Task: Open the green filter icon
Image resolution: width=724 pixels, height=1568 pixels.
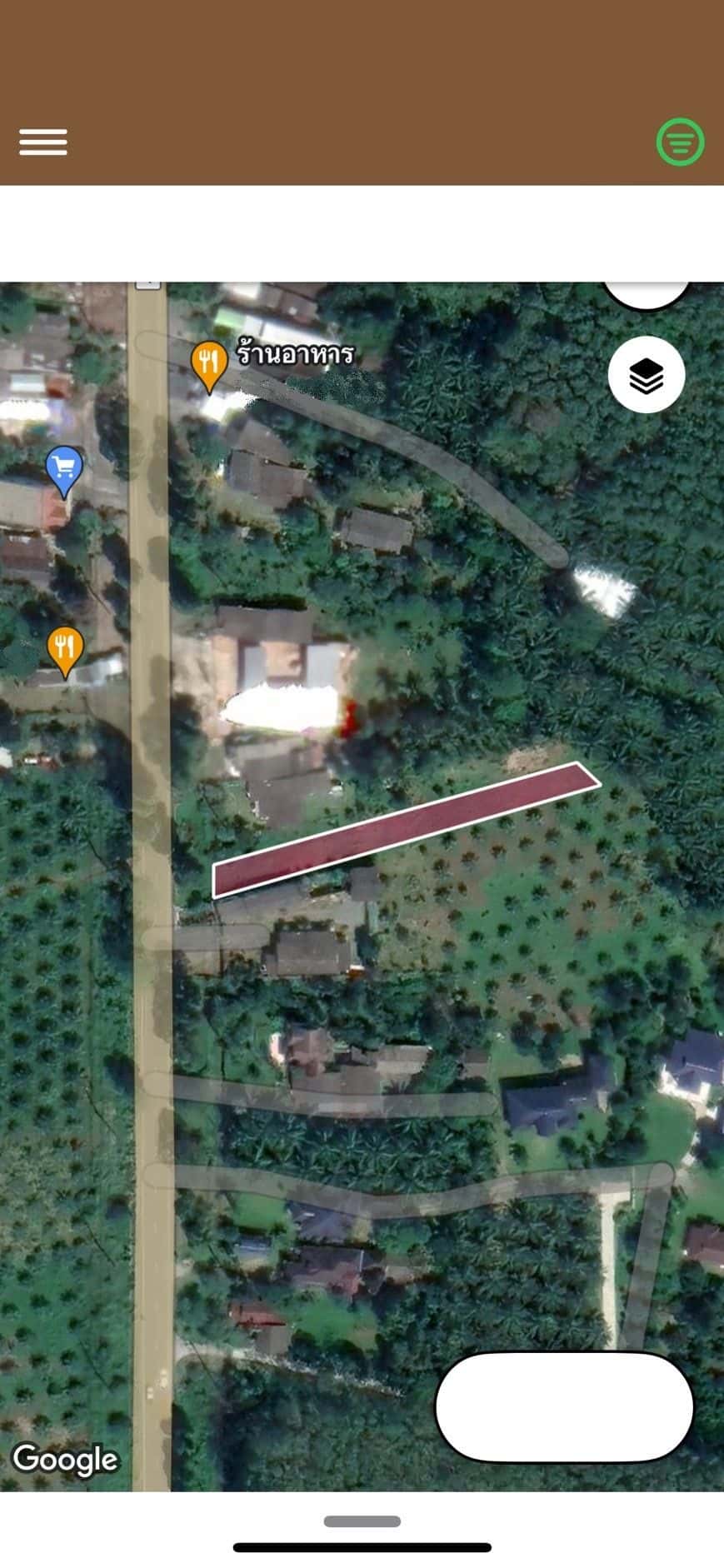Action: click(680, 142)
